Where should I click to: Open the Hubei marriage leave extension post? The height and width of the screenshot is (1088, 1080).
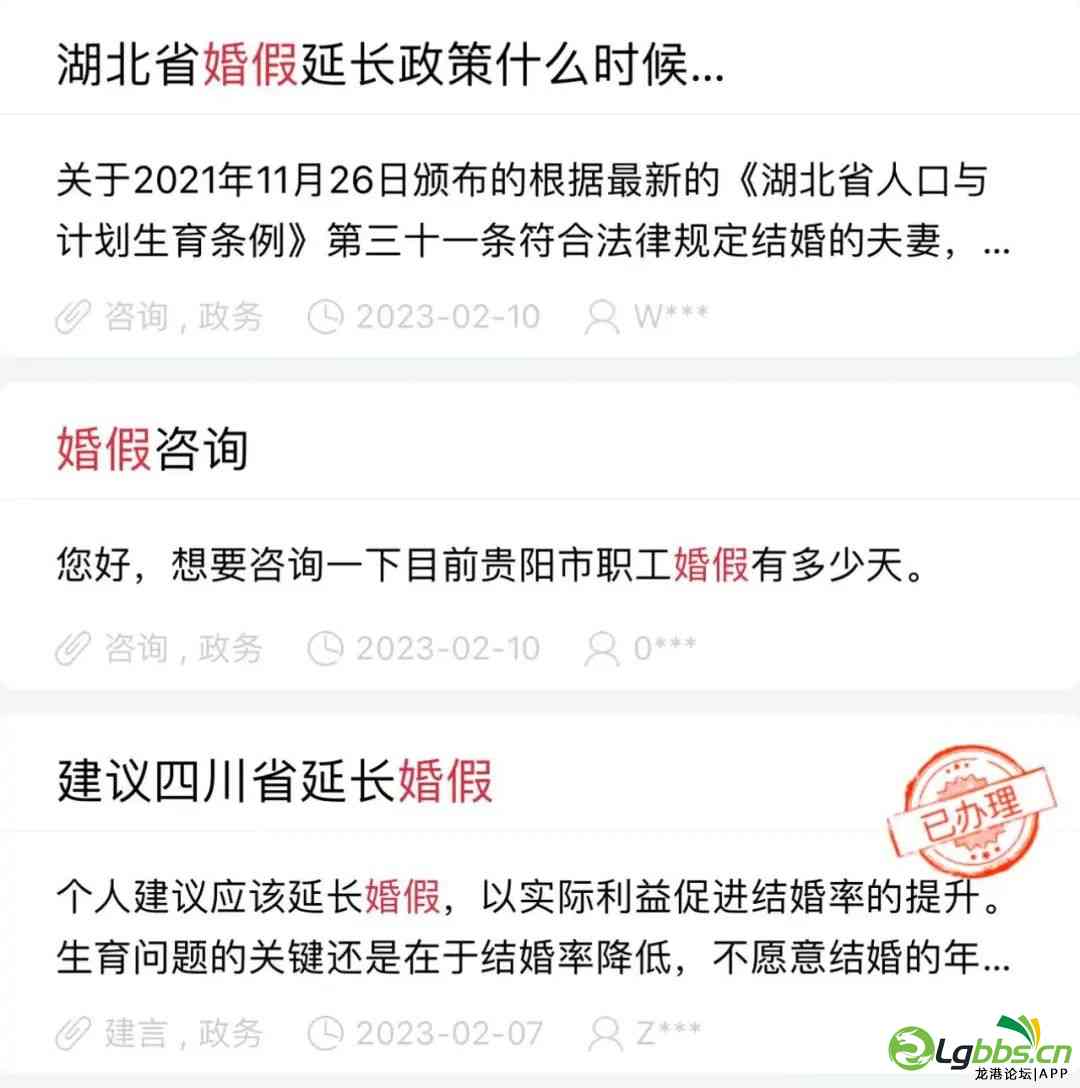pos(390,67)
